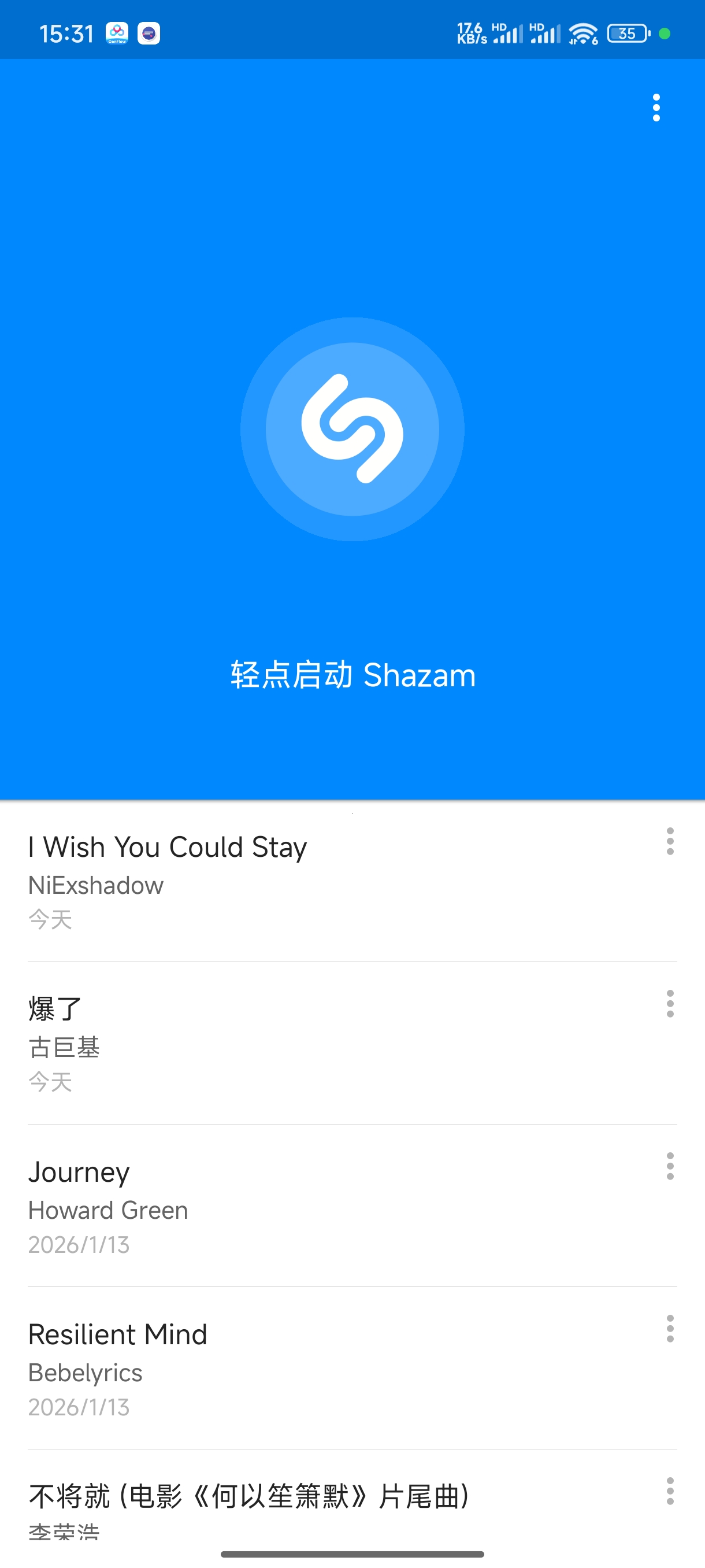
Task: Show options for the 不将就 track
Action: (670, 1491)
